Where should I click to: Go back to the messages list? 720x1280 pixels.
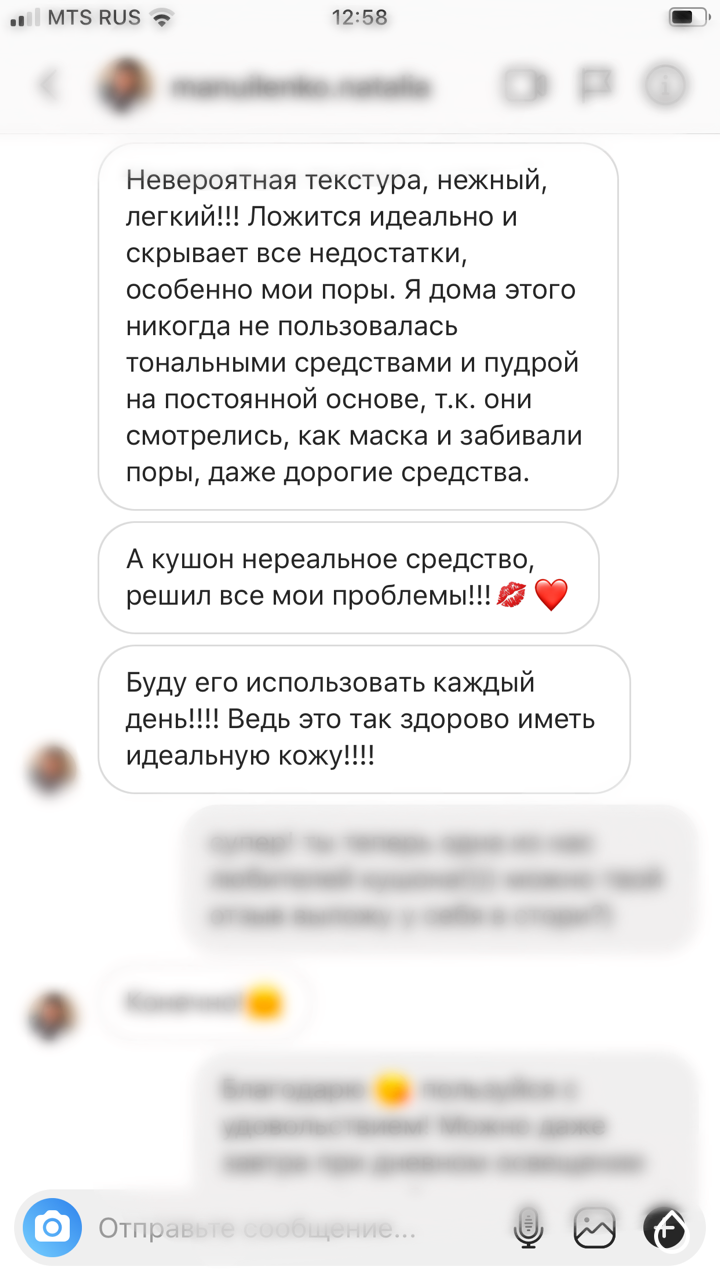pos(49,86)
